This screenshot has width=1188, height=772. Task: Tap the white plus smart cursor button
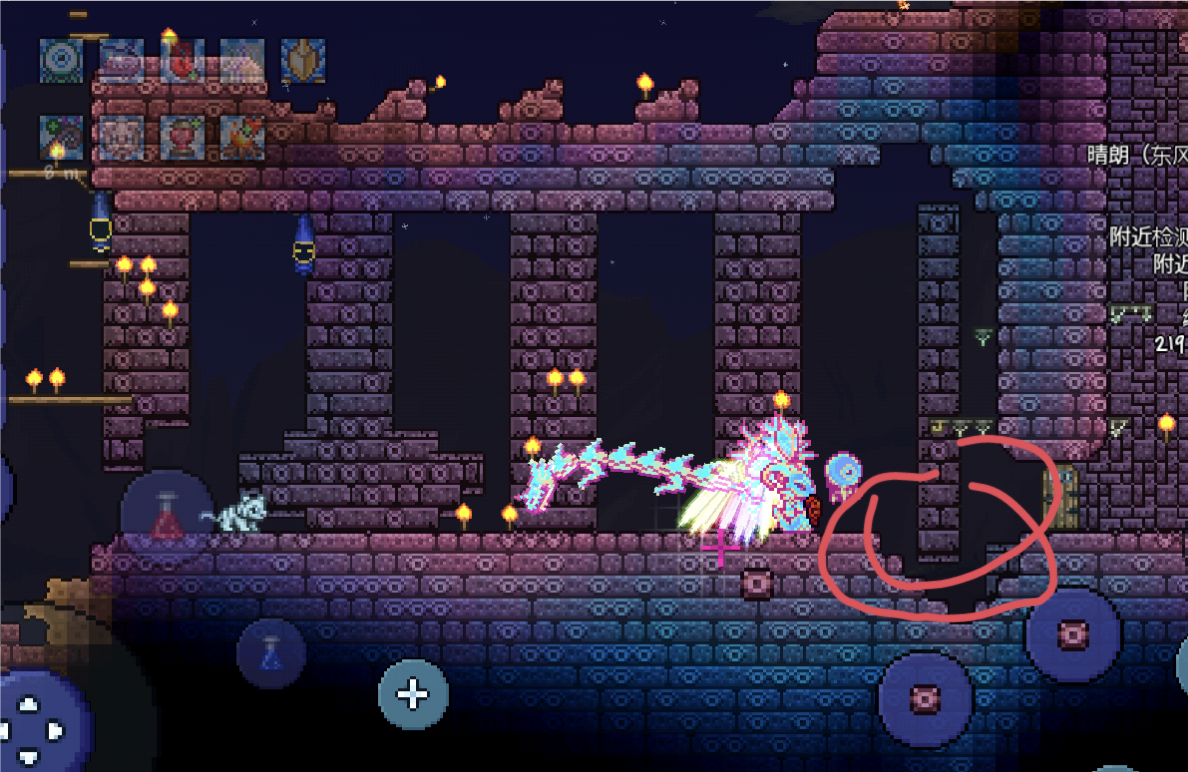(413, 694)
